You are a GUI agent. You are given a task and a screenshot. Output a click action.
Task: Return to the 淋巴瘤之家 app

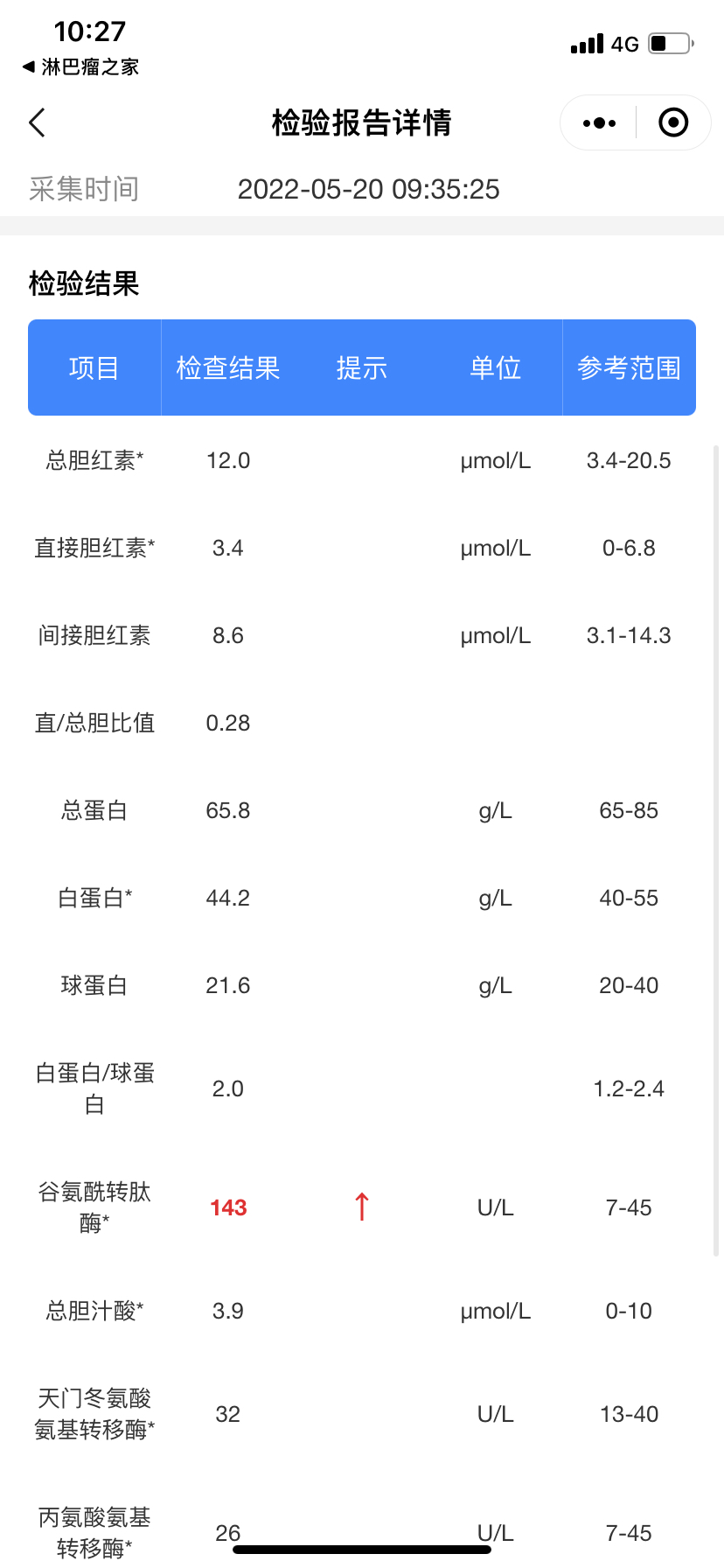(80, 67)
